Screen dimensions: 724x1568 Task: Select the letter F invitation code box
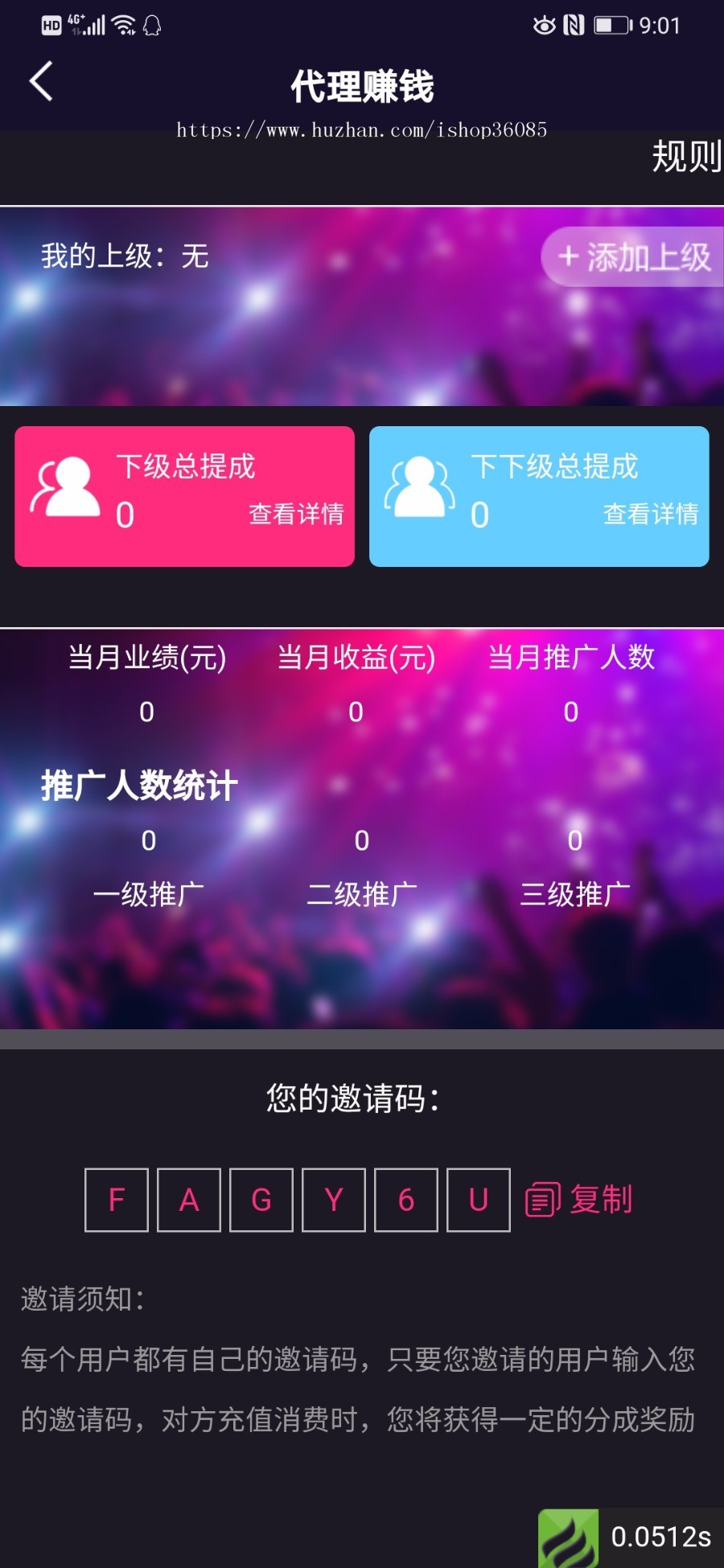point(116,1201)
